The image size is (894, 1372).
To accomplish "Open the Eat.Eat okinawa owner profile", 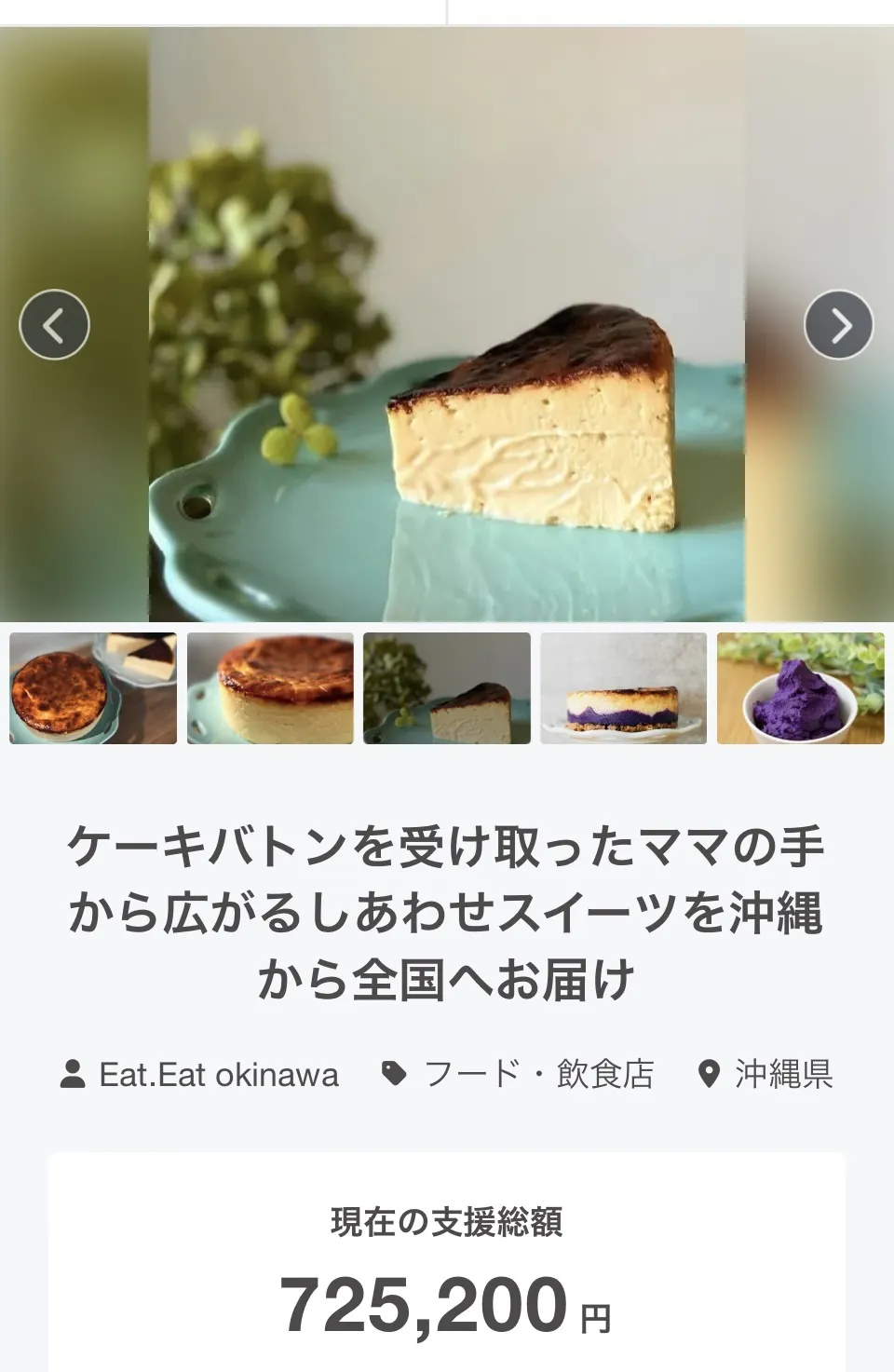I will [218, 1075].
